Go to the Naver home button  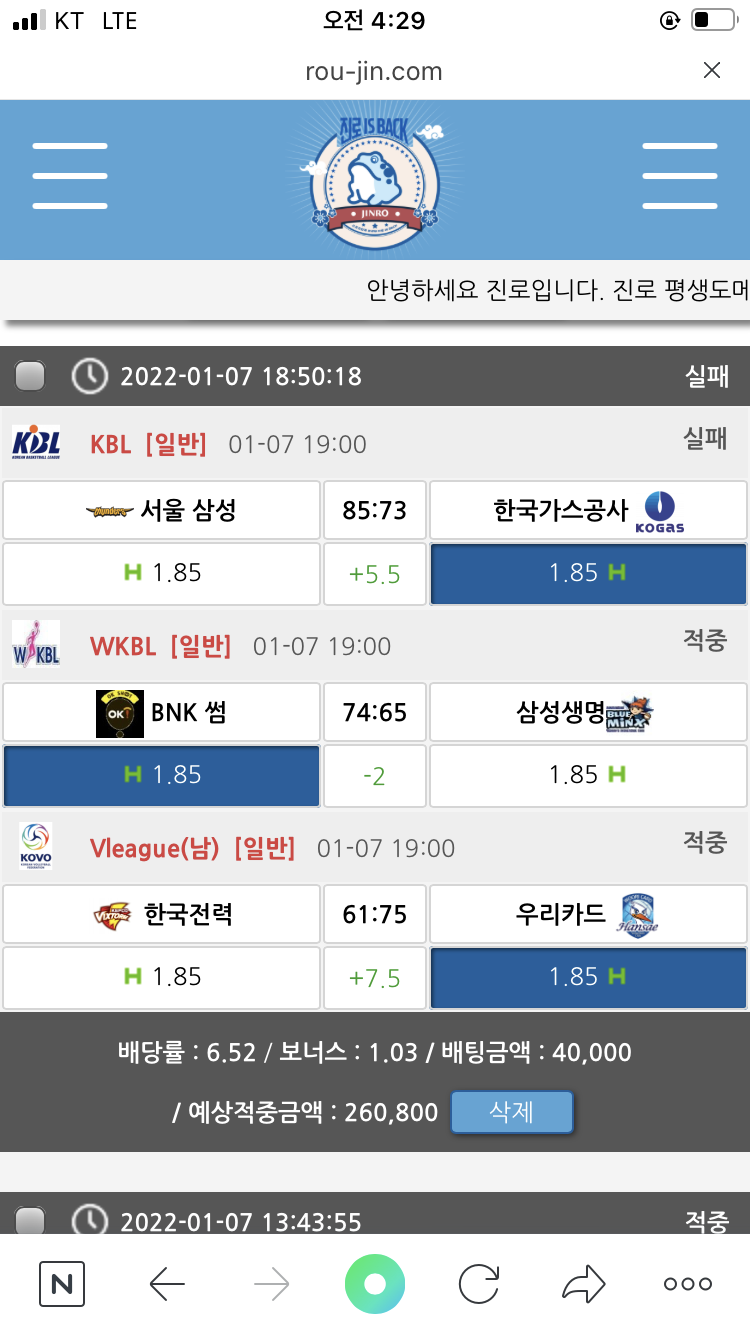click(x=62, y=1284)
